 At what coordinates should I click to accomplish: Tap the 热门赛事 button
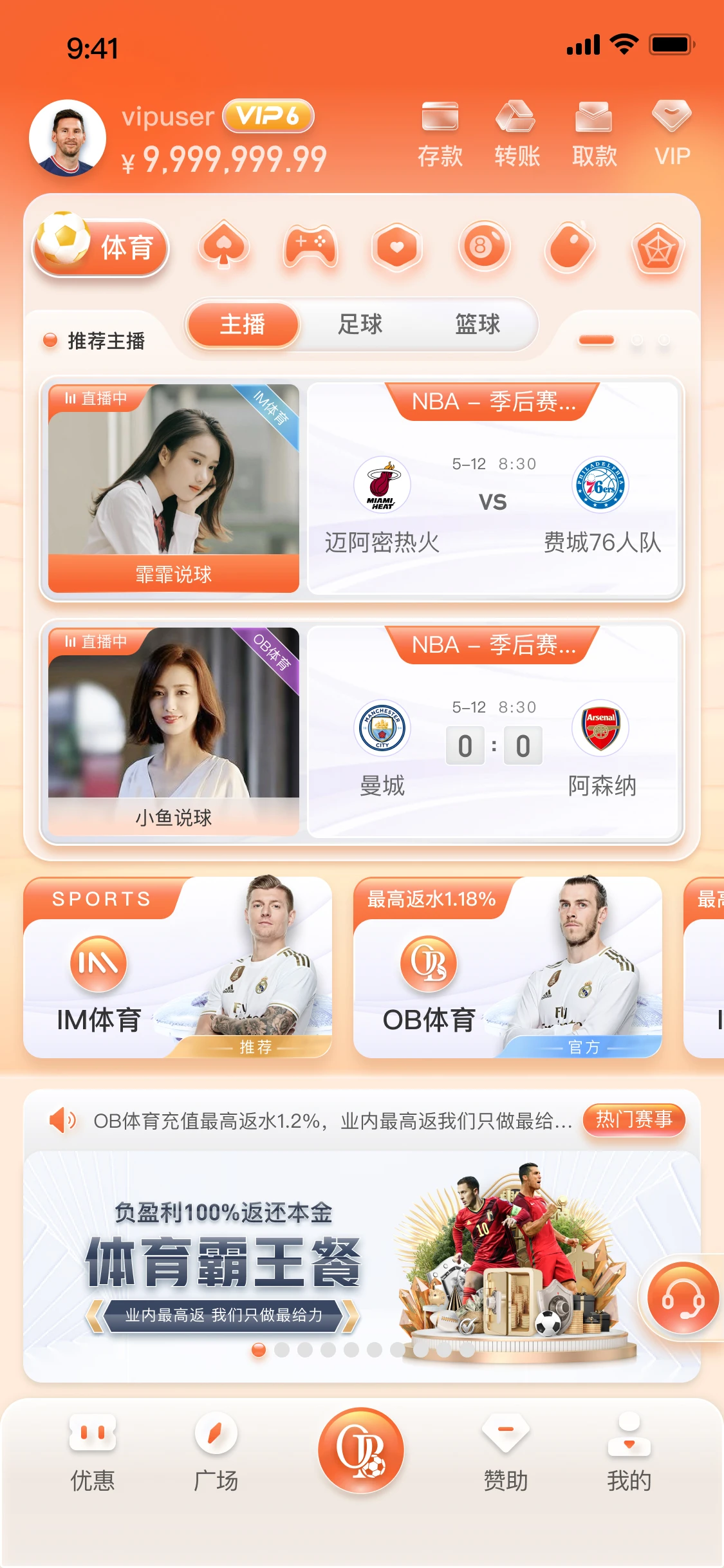[634, 1120]
